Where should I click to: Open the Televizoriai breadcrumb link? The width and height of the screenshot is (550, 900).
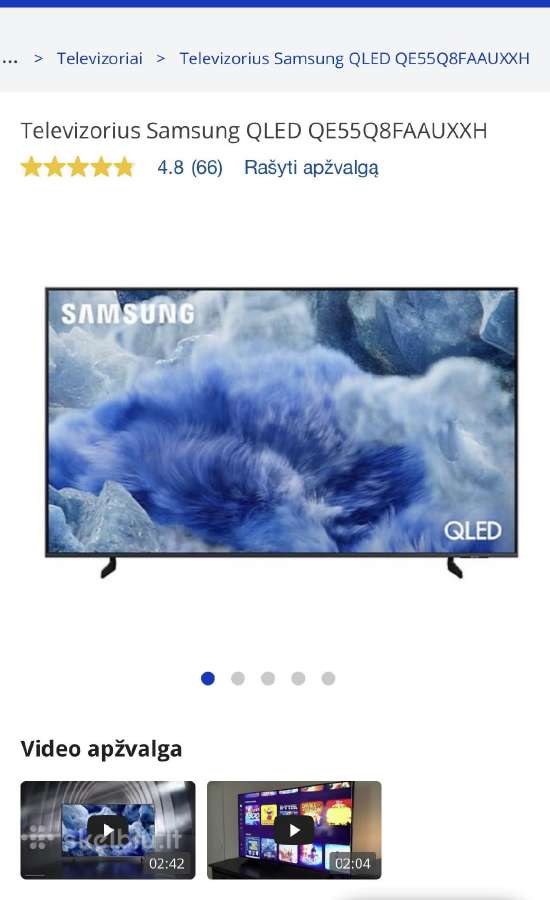99,58
